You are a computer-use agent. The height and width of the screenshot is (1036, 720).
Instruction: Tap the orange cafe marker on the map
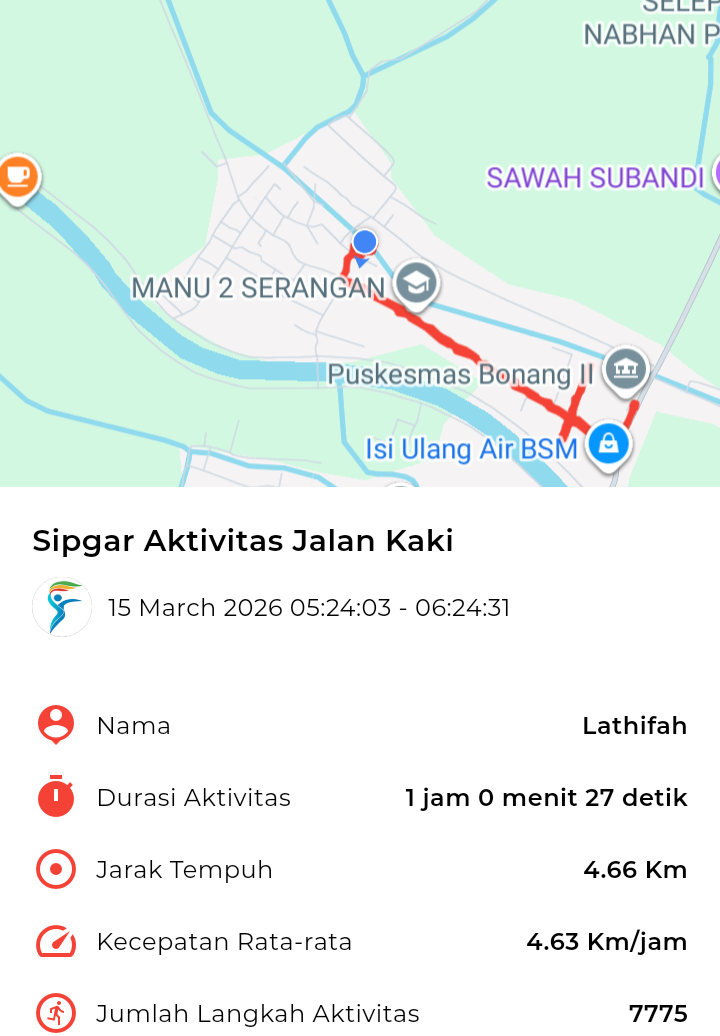(17, 177)
